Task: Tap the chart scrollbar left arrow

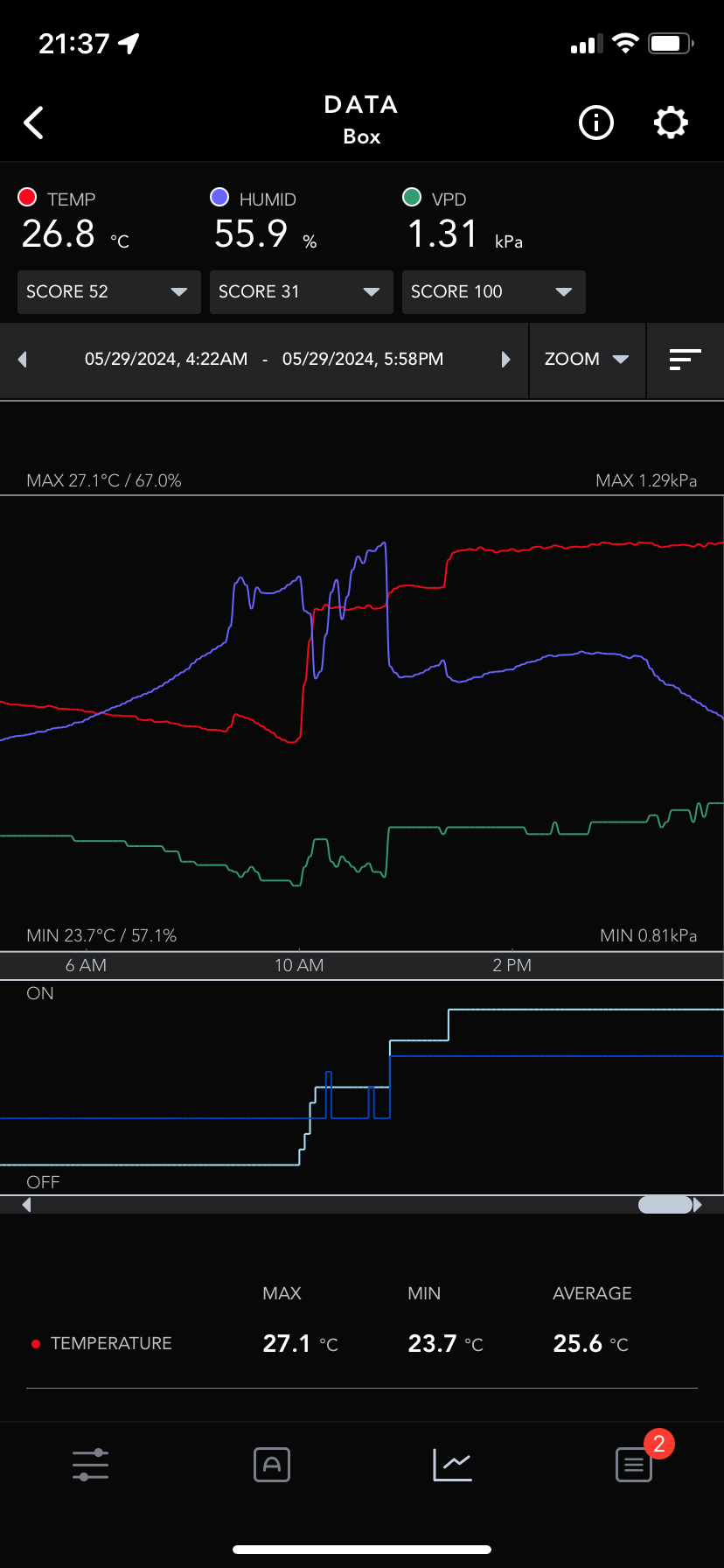Action: pos(26,1205)
